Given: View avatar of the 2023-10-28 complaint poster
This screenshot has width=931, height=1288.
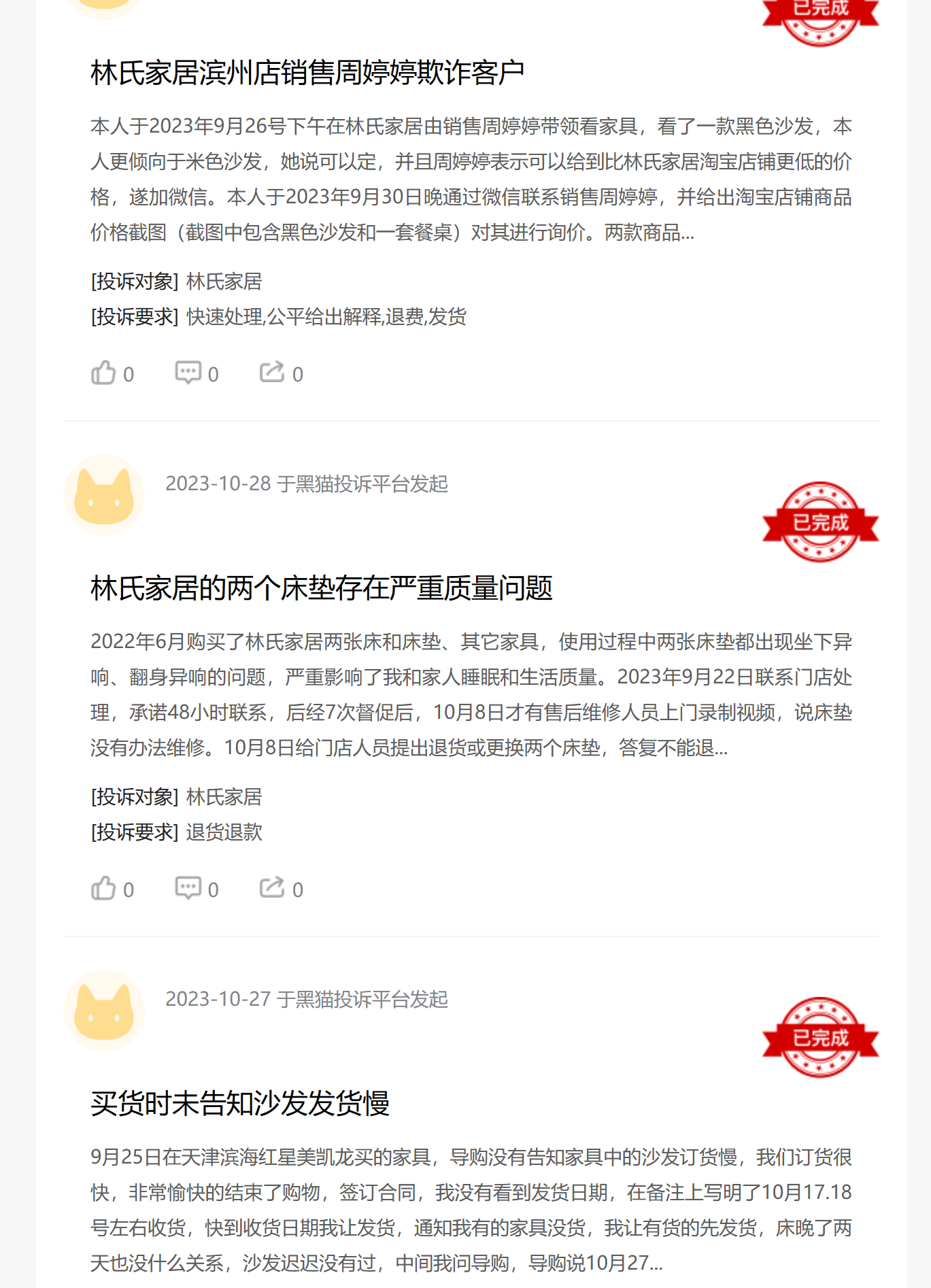Looking at the screenshot, I should click(104, 495).
